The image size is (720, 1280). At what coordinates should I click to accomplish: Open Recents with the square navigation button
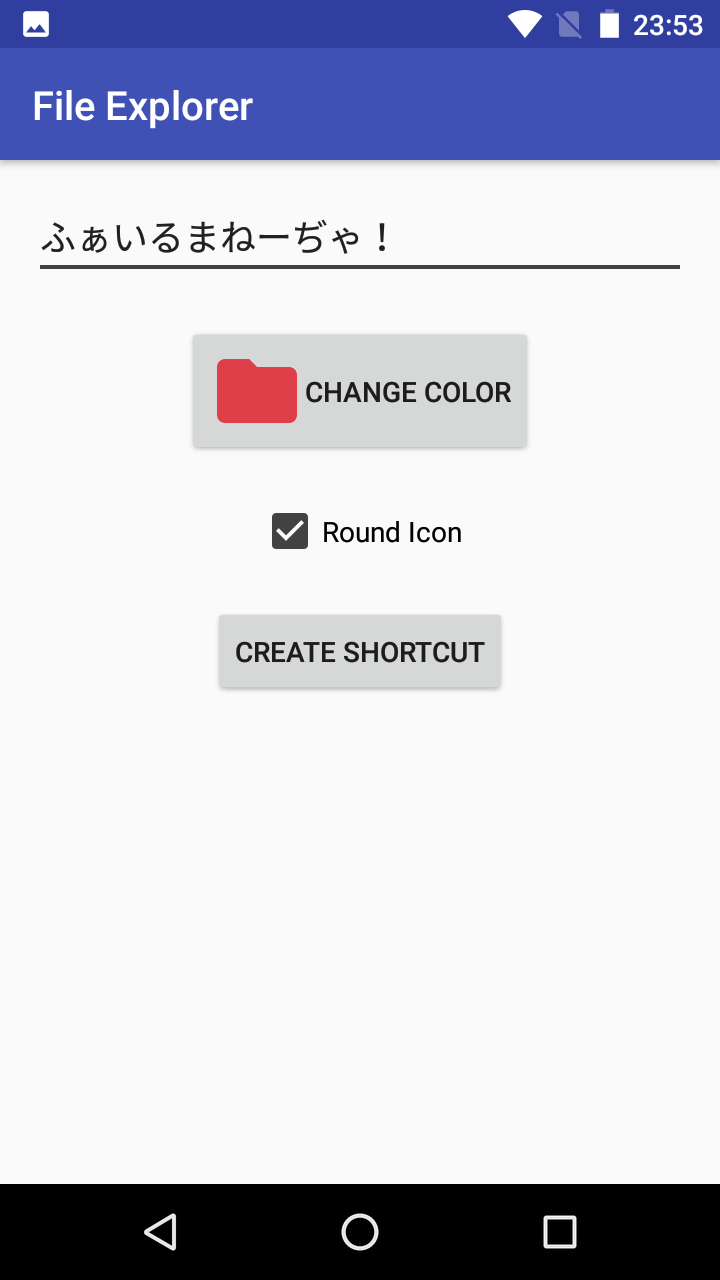tap(560, 1232)
